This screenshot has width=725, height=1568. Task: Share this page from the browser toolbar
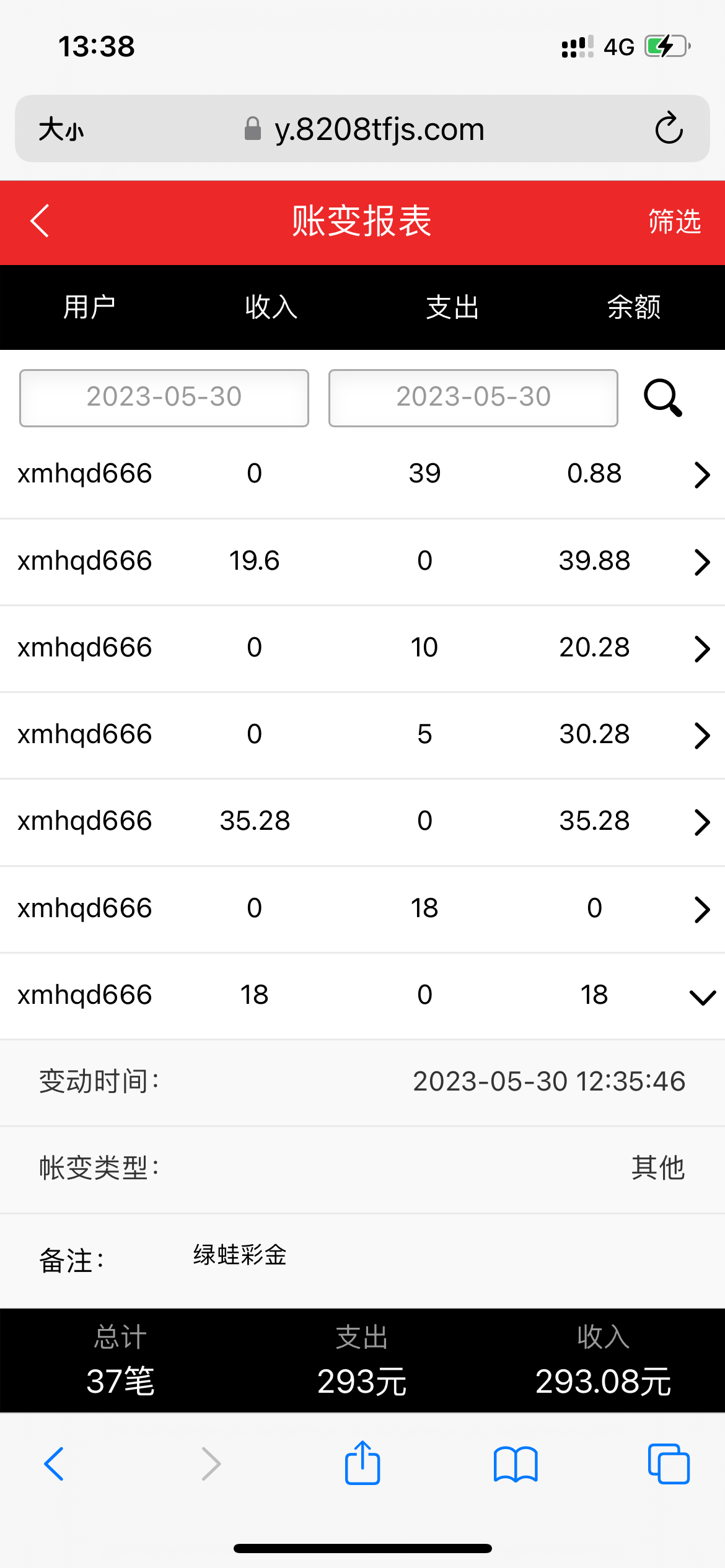click(x=362, y=1463)
